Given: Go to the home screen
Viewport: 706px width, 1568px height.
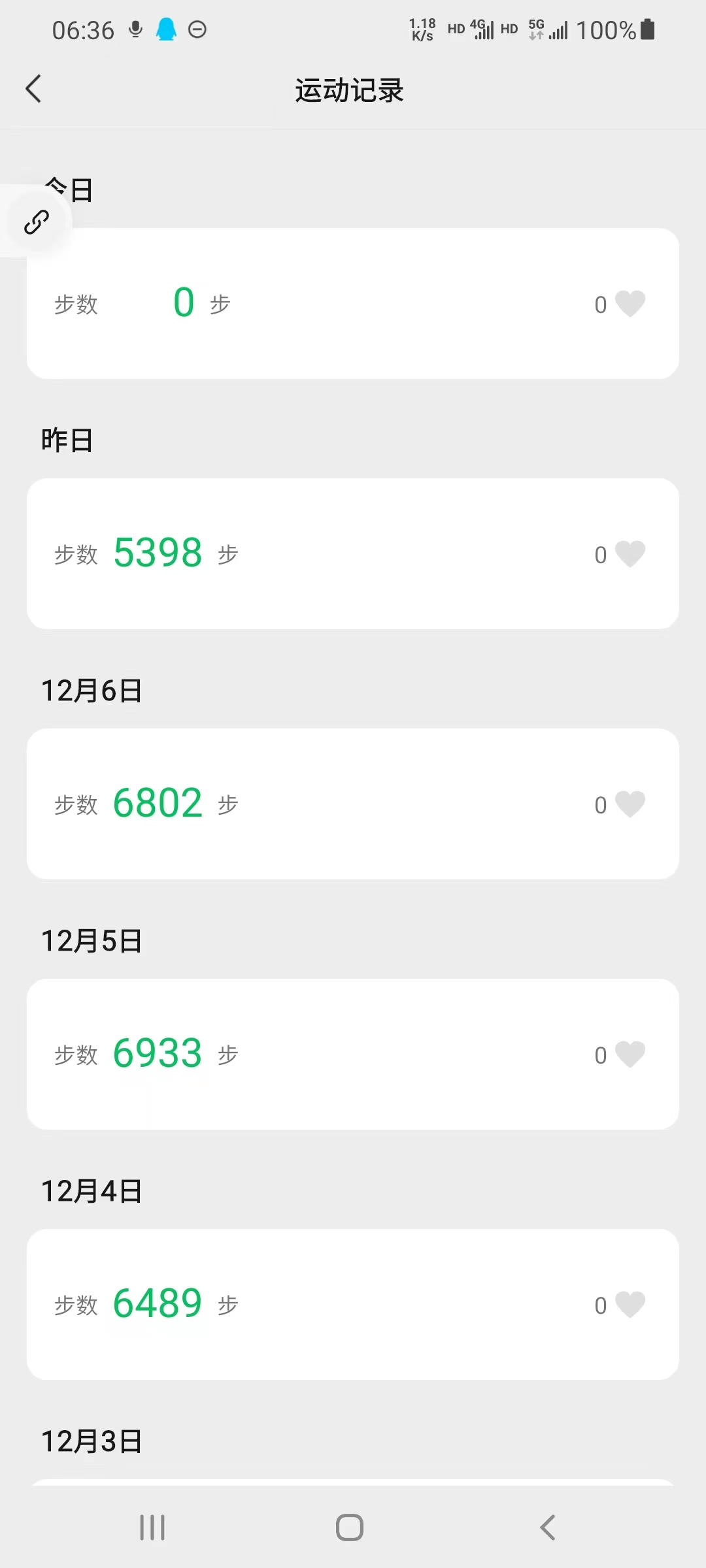Looking at the screenshot, I should tap(350, 1527).
